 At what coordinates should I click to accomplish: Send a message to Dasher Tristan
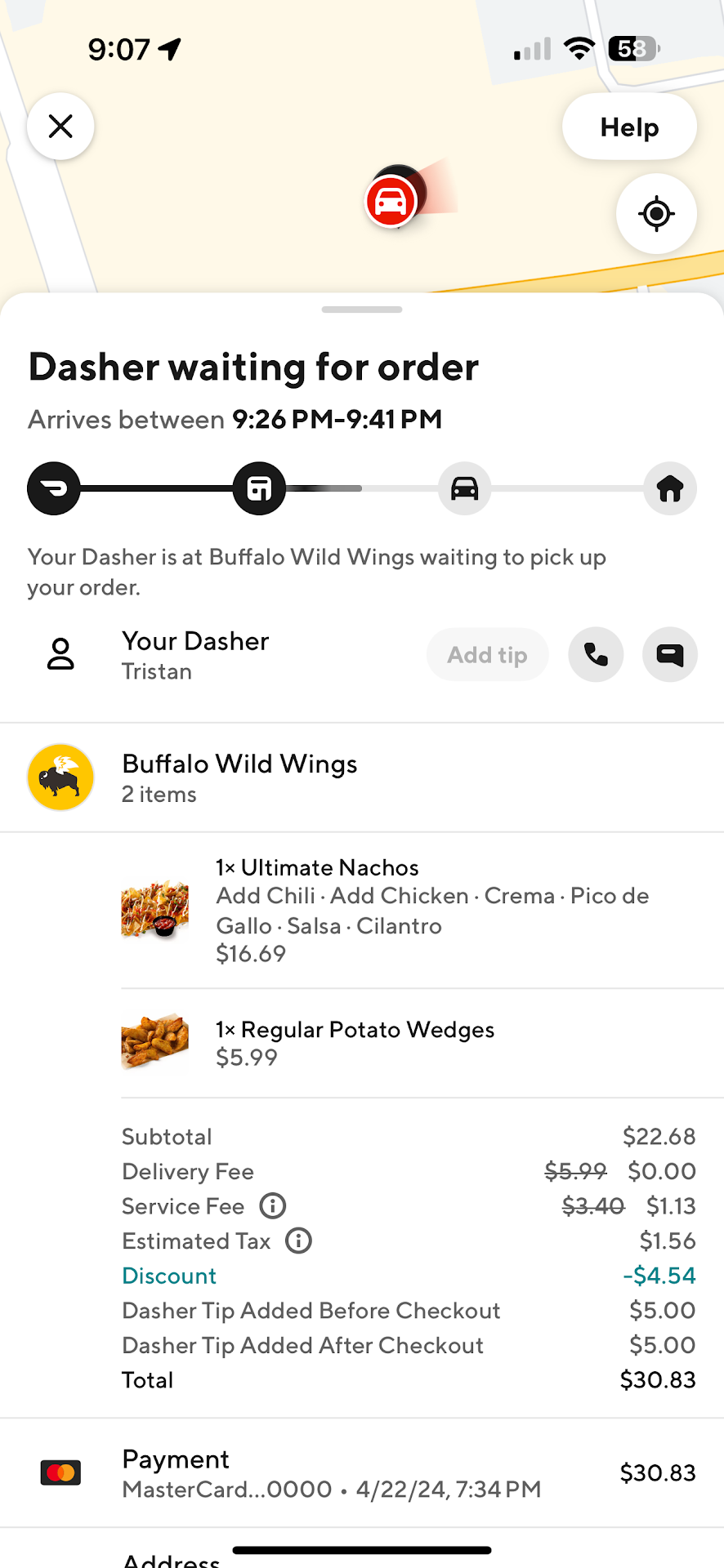(670, 655)
